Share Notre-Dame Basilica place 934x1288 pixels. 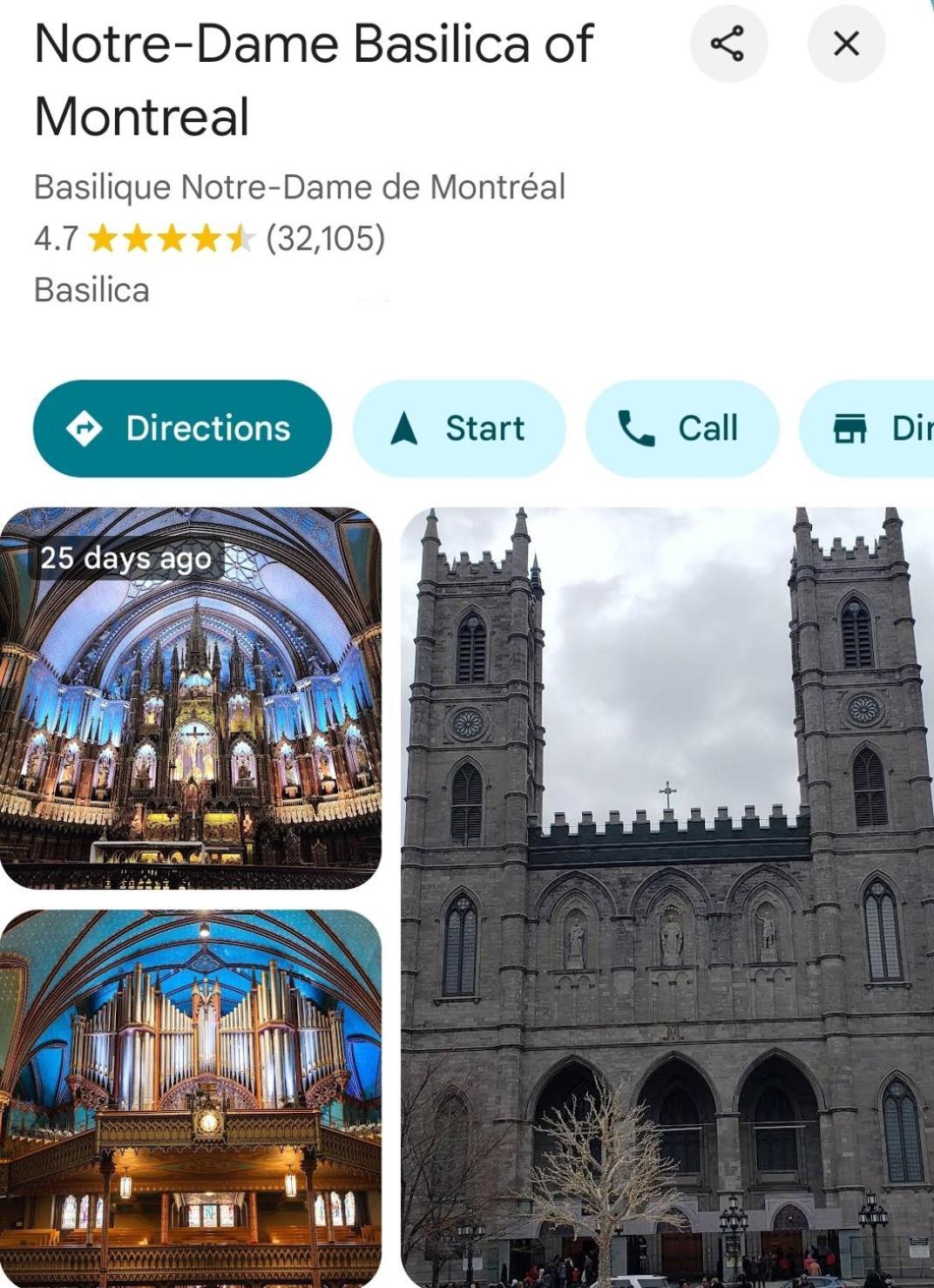[728, 44]
